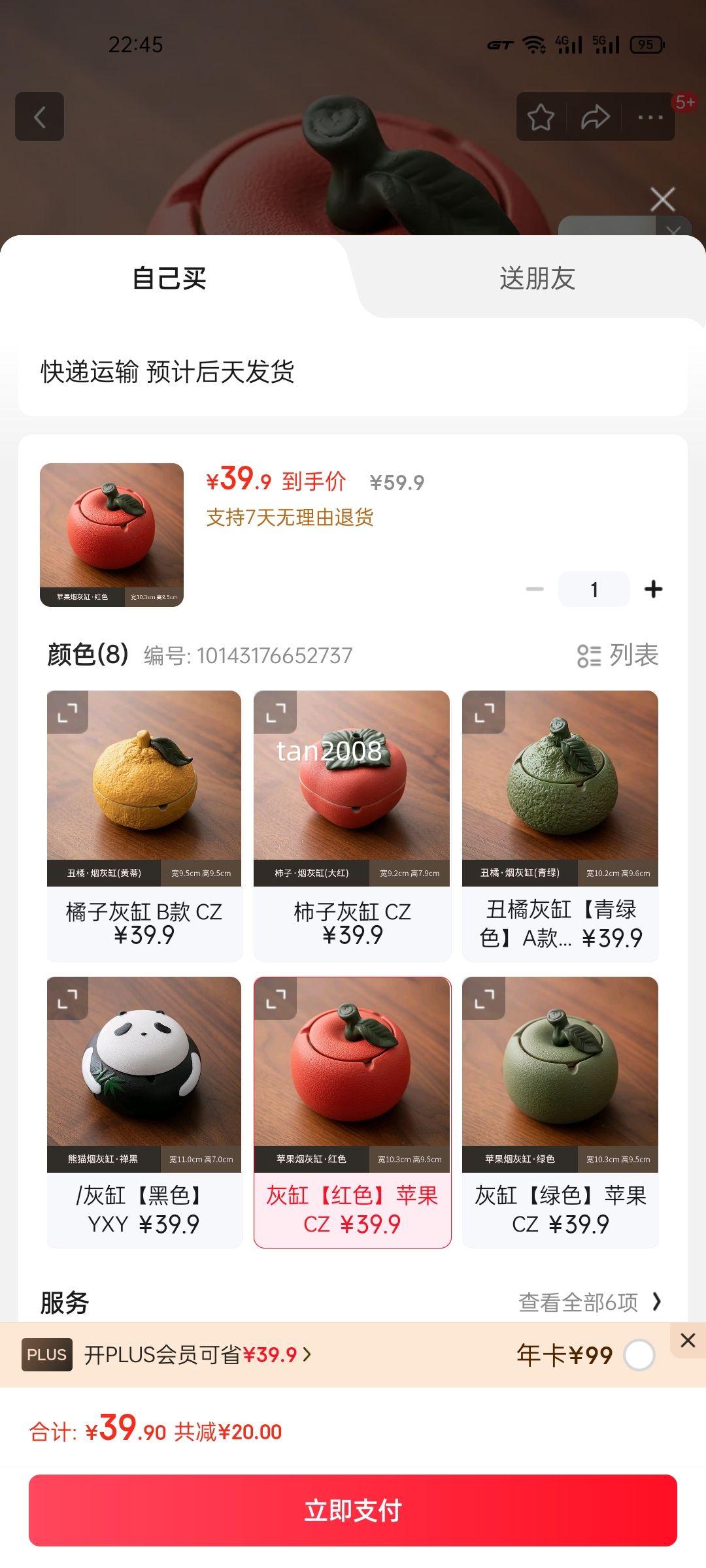Switch color options to 列表 view

click(618, 655)
